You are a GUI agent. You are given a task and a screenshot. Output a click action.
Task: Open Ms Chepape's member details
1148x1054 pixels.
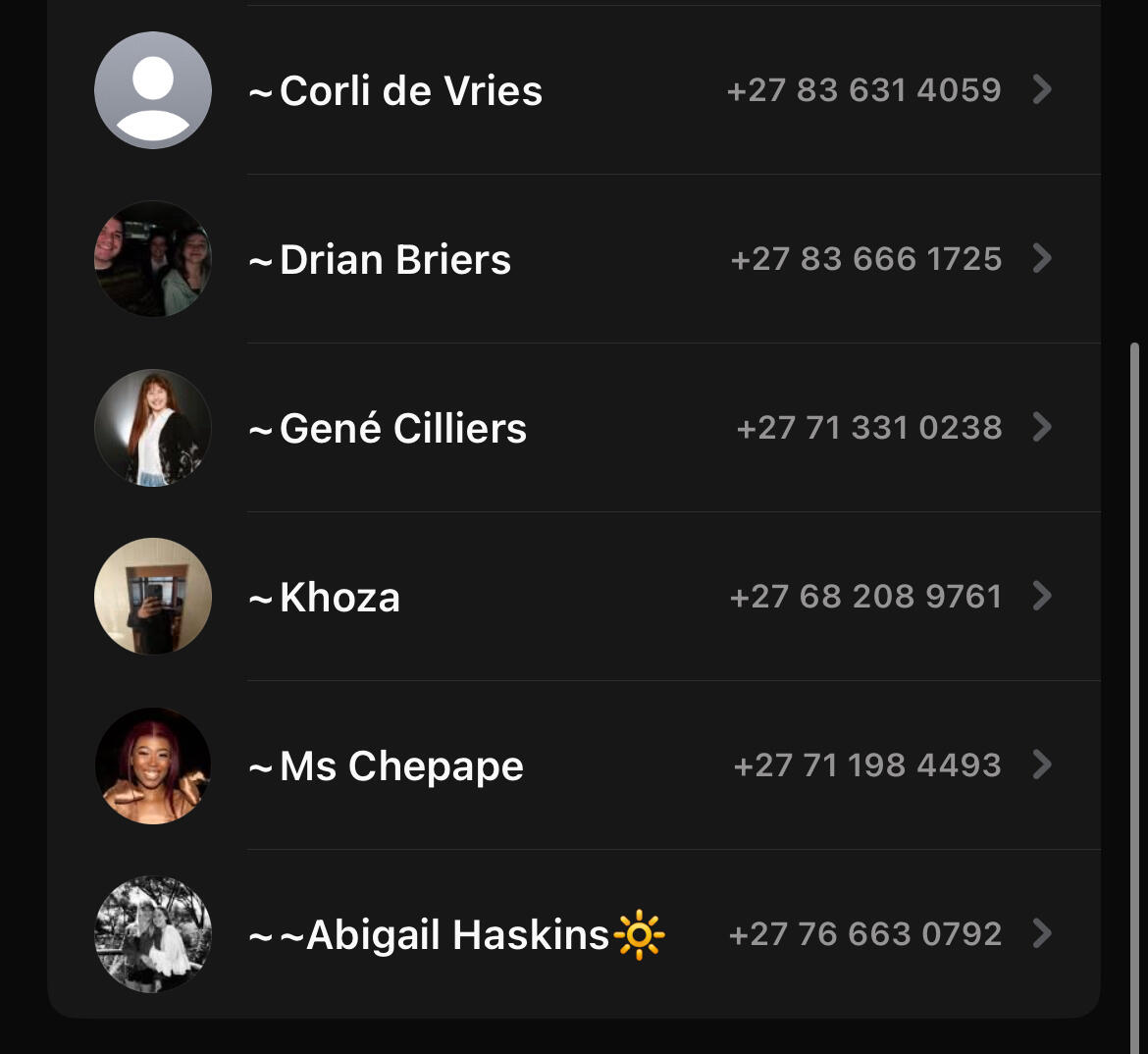[x=573, y=765]
